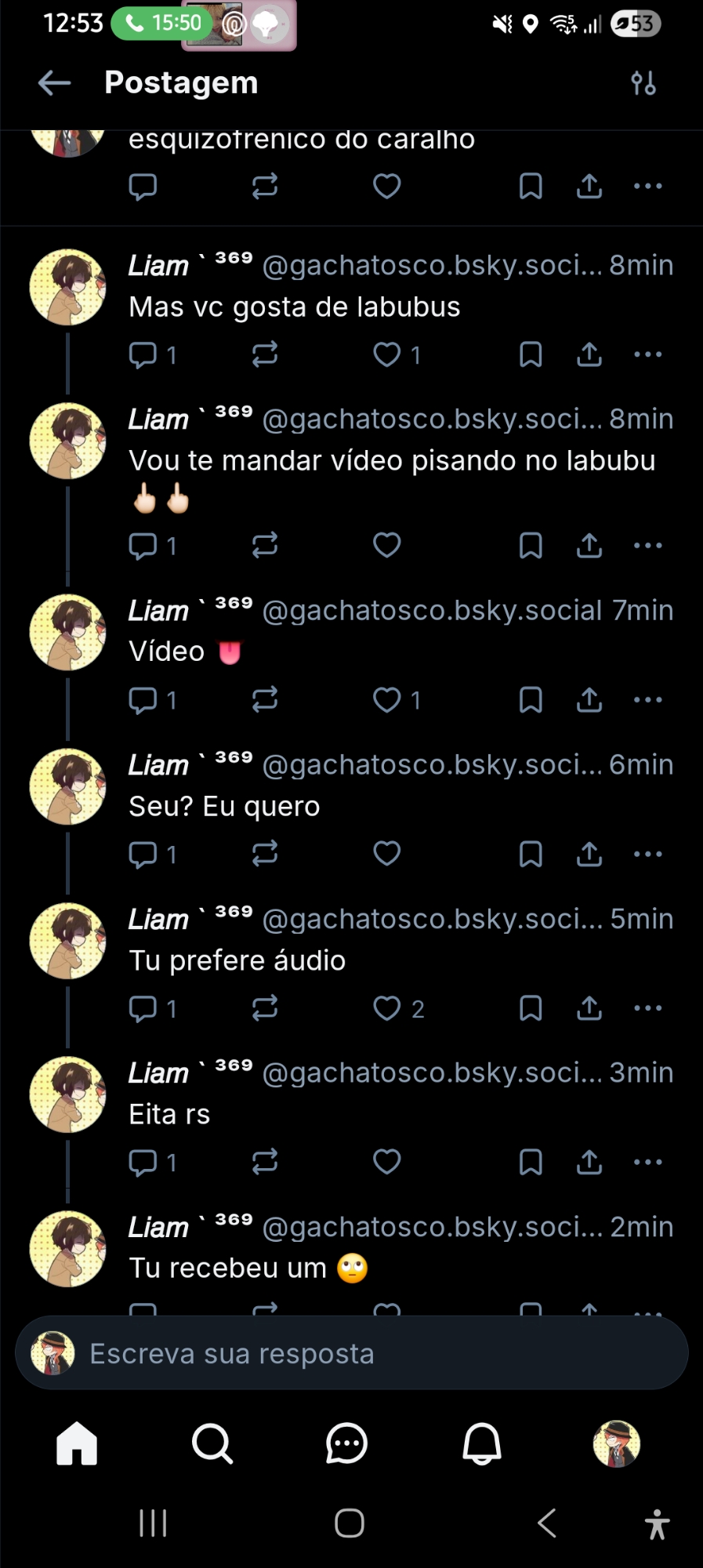The image size is (703, 1568).
Task: Like the 'esquizofrenico do caralho' post
Action: tap(387, 187)
